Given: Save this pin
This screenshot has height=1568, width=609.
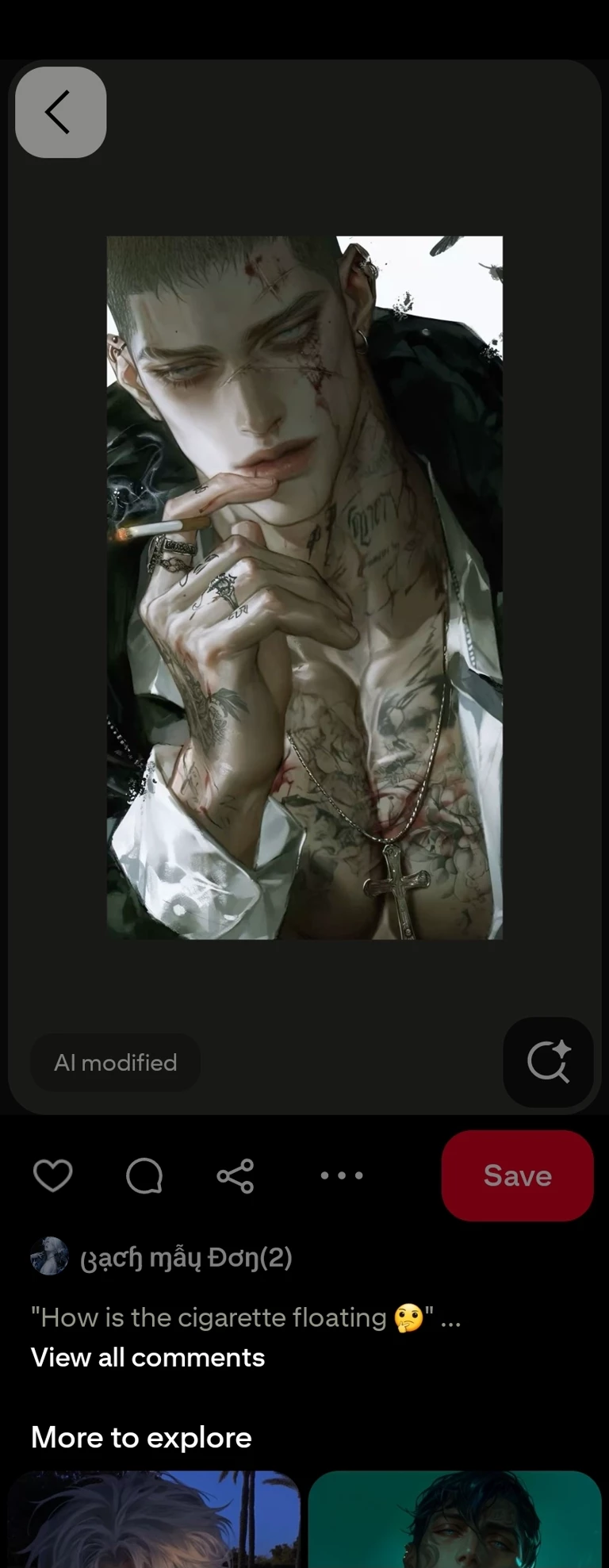Looking at the screenshot, I should pos(517,1175).
